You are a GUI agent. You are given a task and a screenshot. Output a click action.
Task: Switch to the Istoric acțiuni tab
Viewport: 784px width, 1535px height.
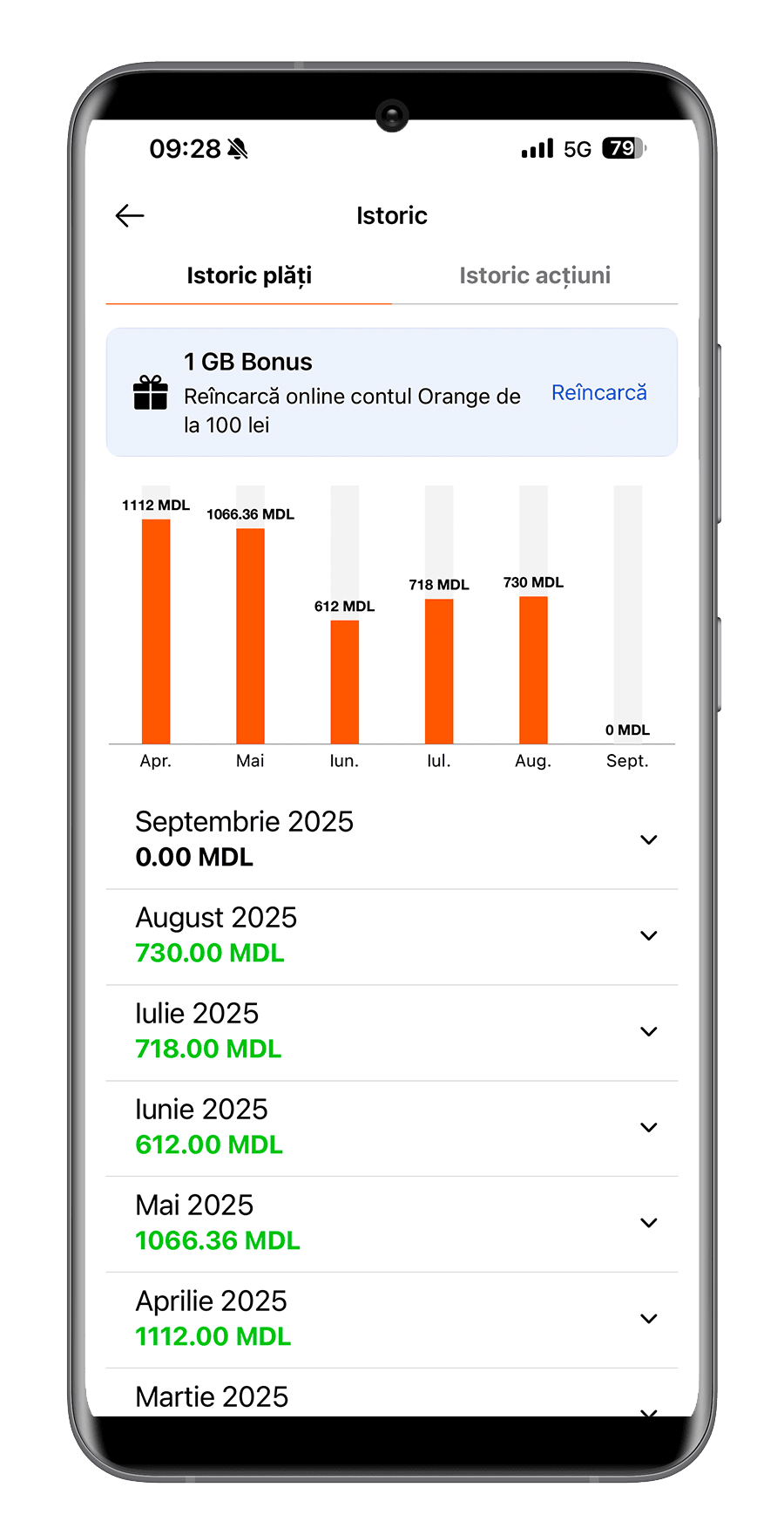click(x=534, y=275)
